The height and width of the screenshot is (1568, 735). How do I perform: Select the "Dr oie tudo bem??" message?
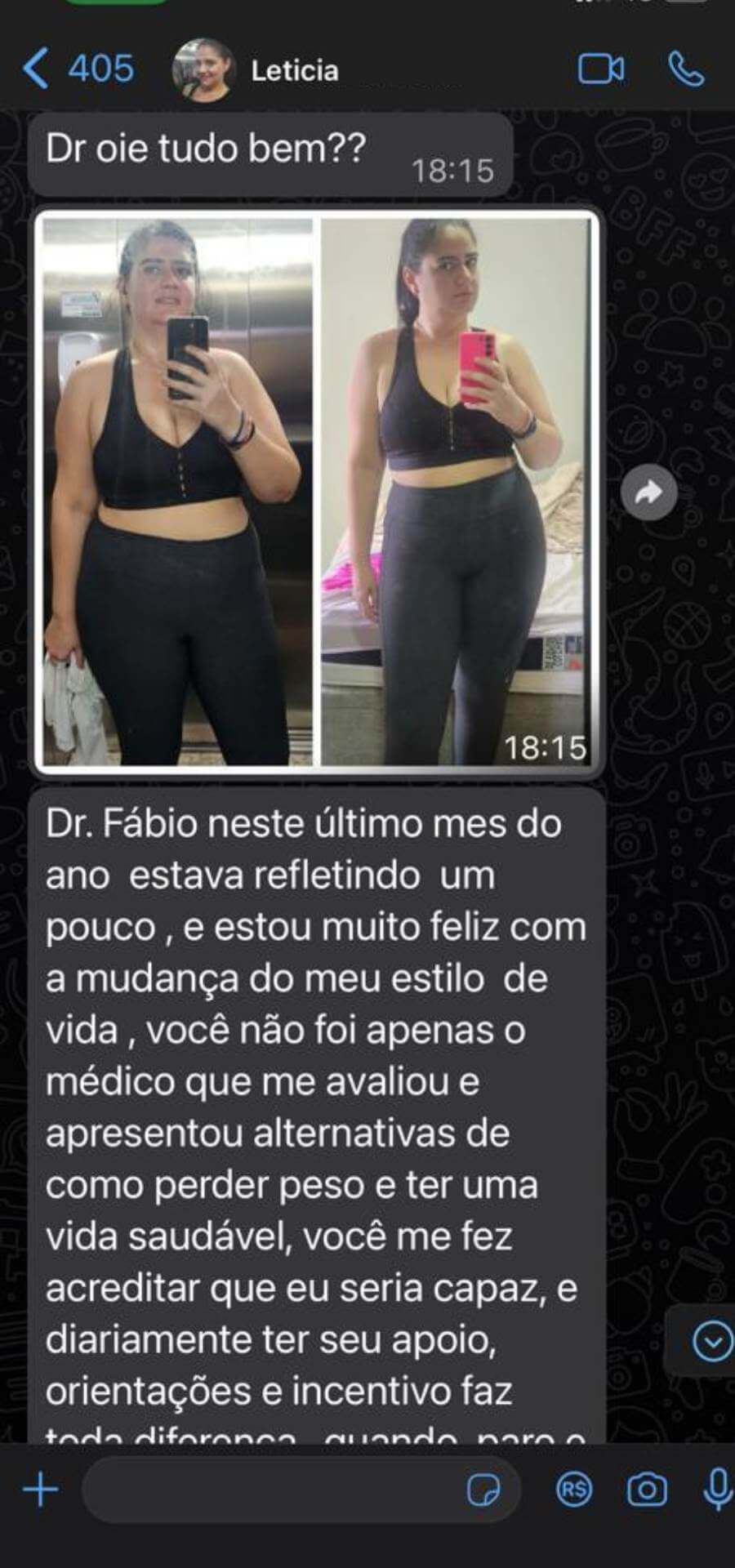pyautogui.click(x=245, y=151)
